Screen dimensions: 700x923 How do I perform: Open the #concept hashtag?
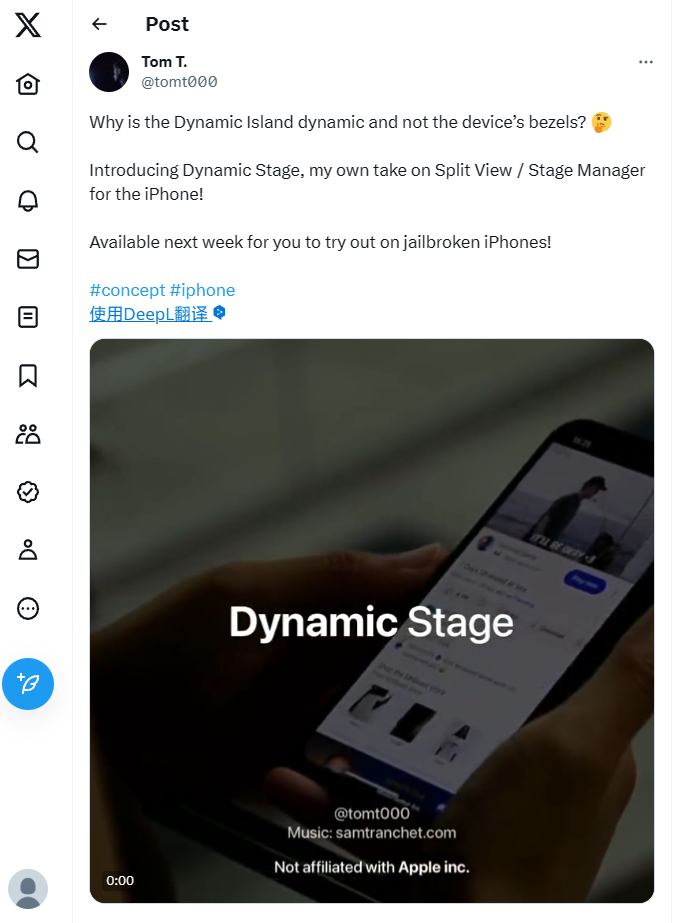tap(127, 290)
